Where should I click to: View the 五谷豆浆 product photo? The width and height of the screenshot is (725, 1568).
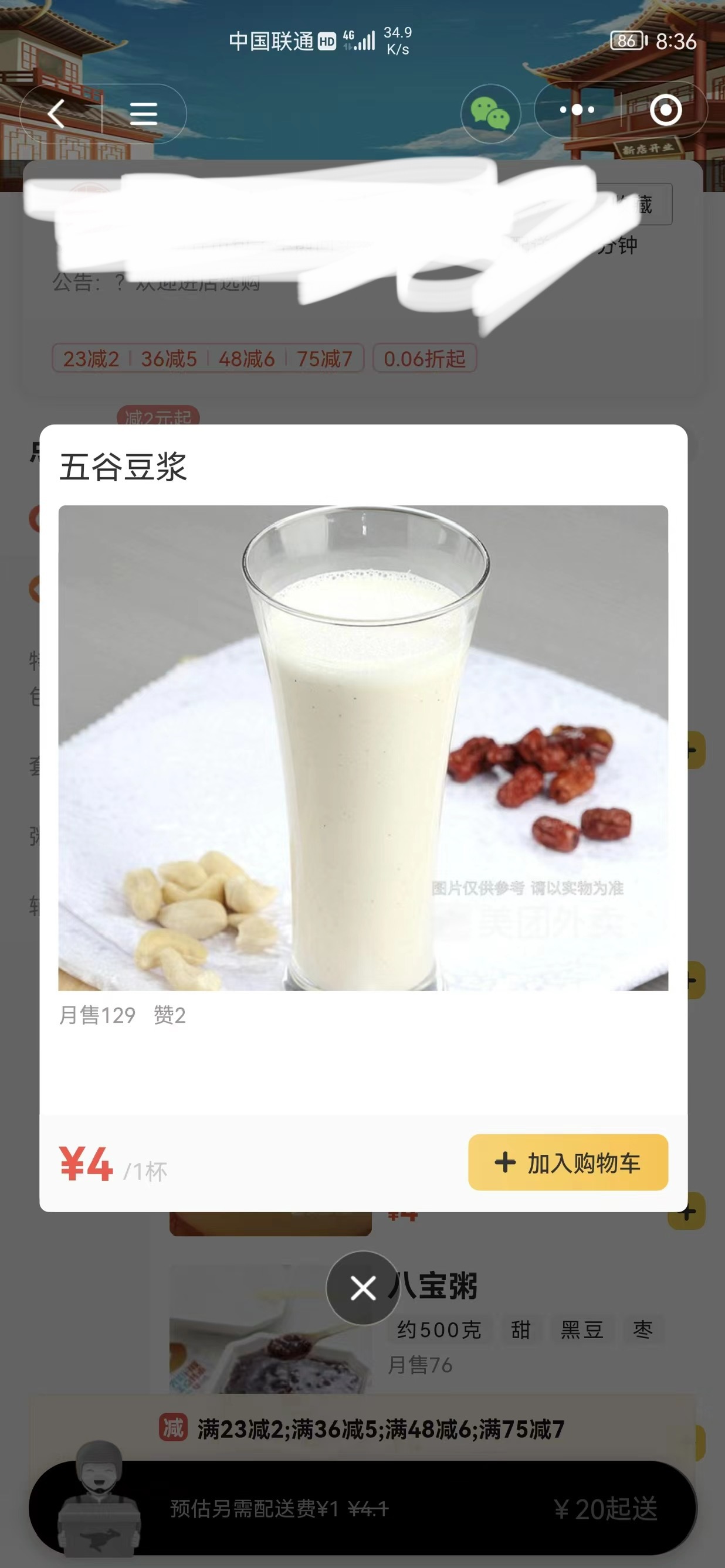(363, 747)
